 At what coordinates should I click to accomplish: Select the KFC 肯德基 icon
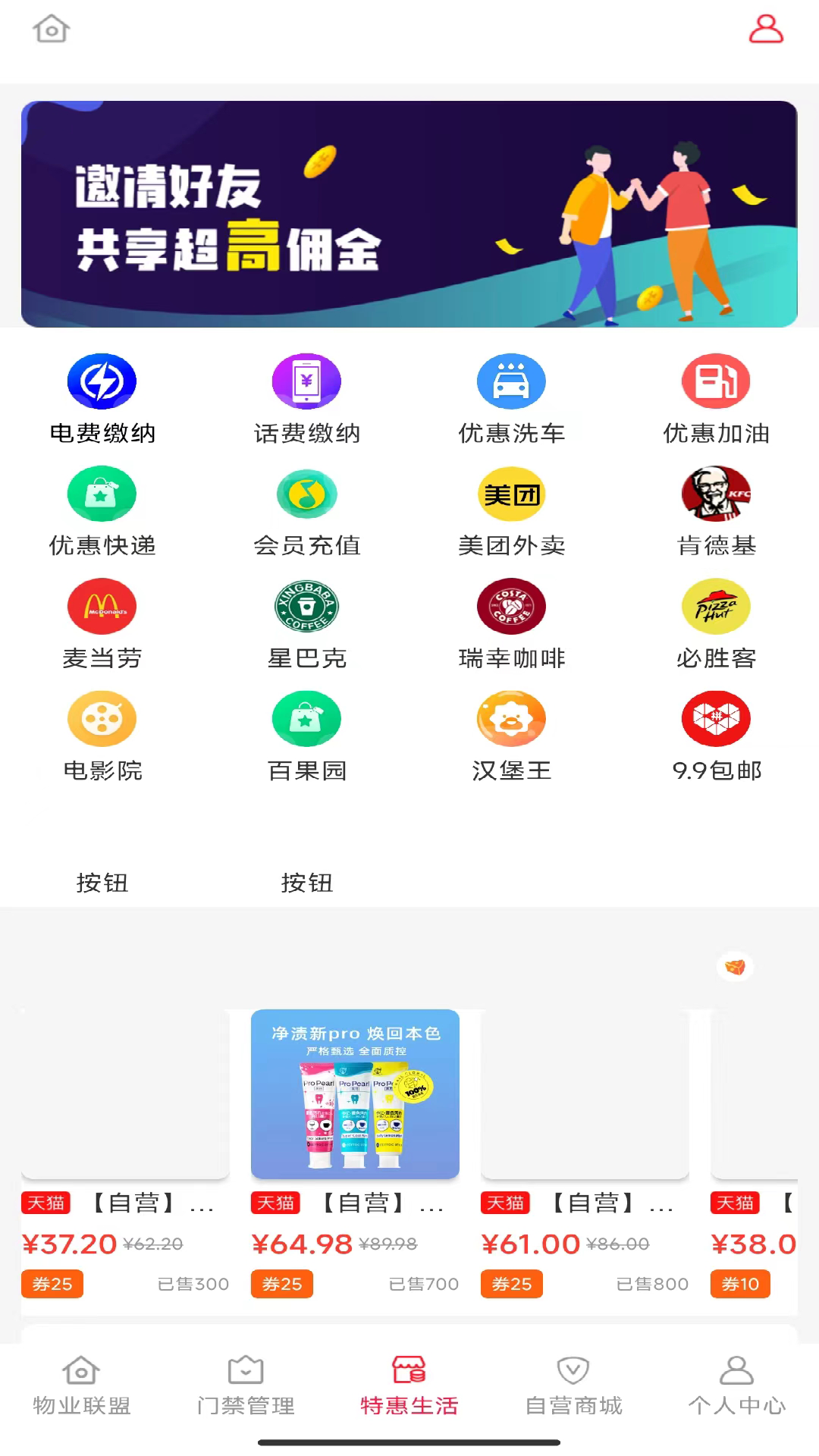pyautogui.click(x=716, y=494)
